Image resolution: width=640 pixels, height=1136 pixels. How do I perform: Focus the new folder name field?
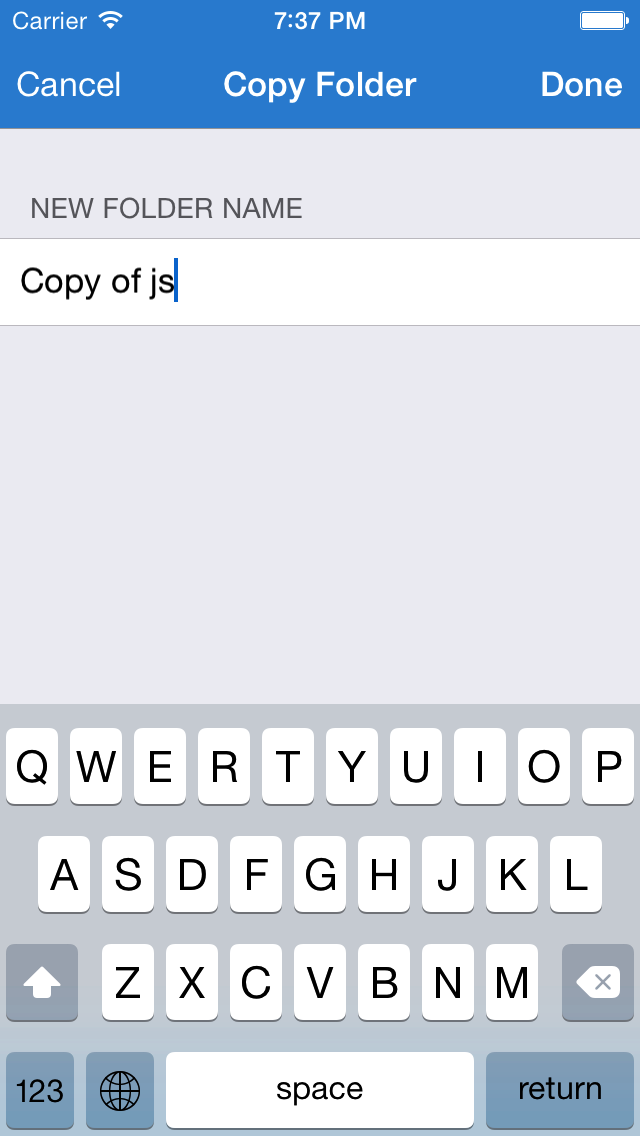[x=320, y=282]
